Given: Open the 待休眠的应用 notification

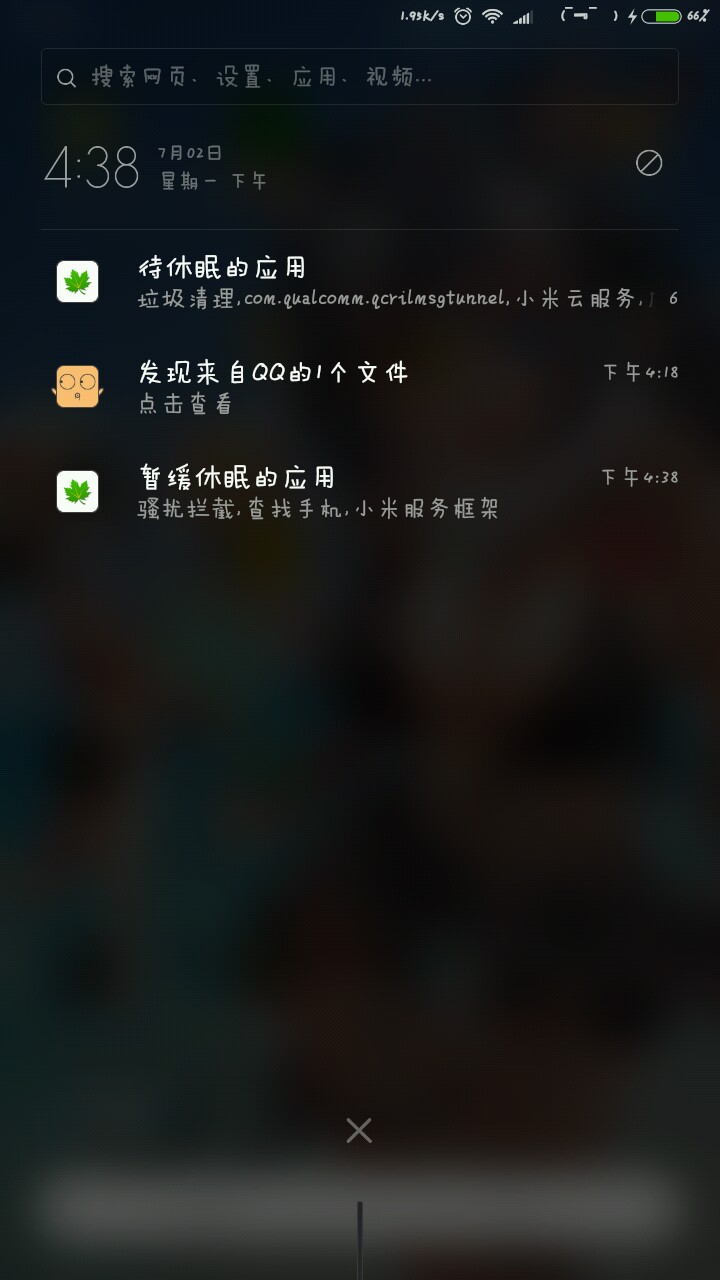Looking at the screenshot, I should click(360, 282).
